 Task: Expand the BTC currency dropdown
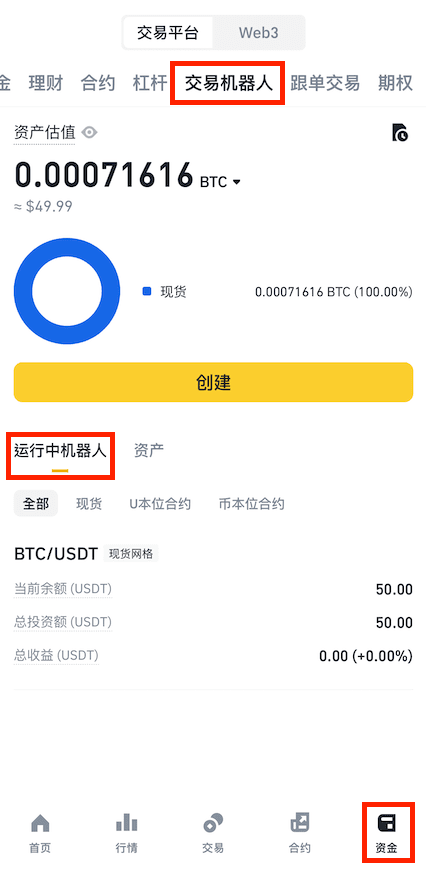tap(221, 182)
